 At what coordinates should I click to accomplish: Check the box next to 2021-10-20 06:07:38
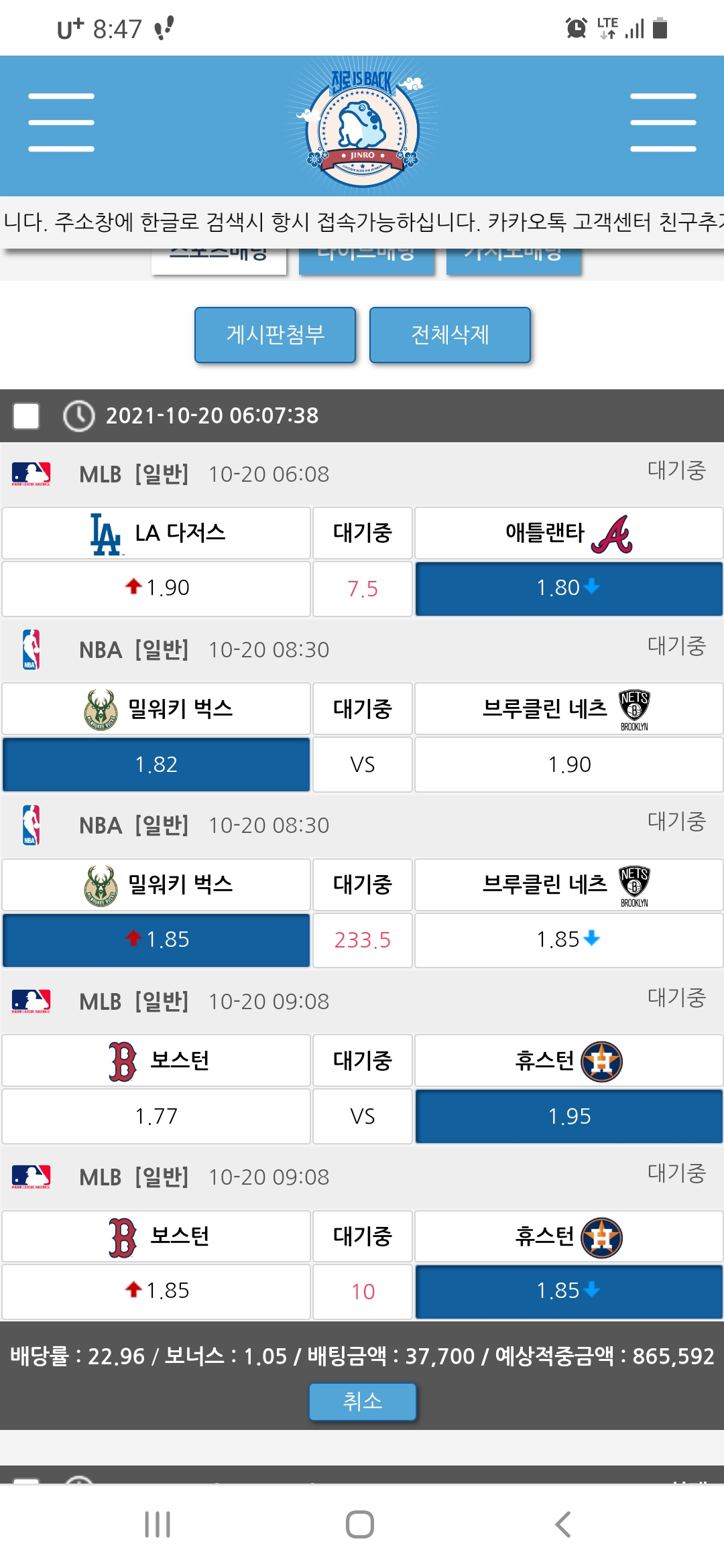coord(26,415)
